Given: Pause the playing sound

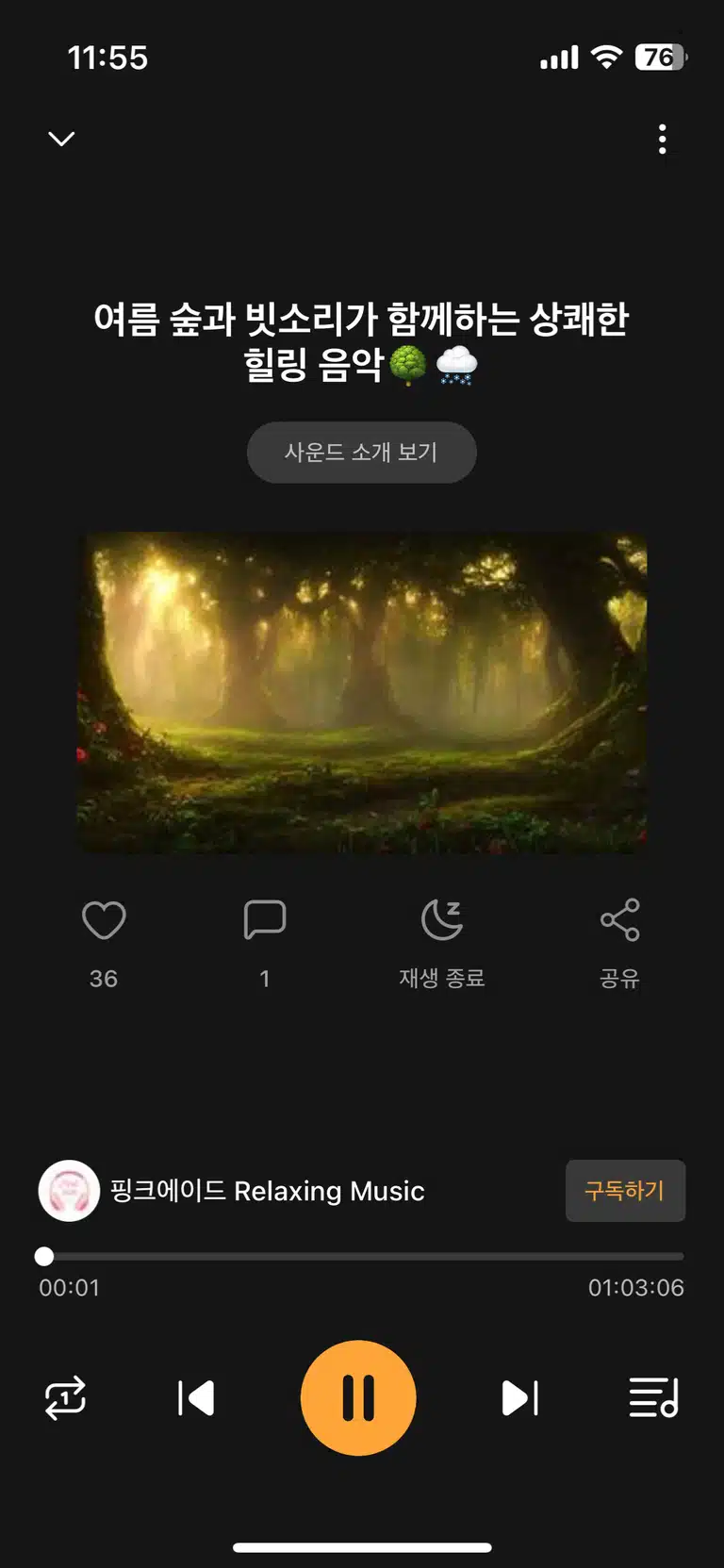Looking at the screenshot, I should 358,1398.
